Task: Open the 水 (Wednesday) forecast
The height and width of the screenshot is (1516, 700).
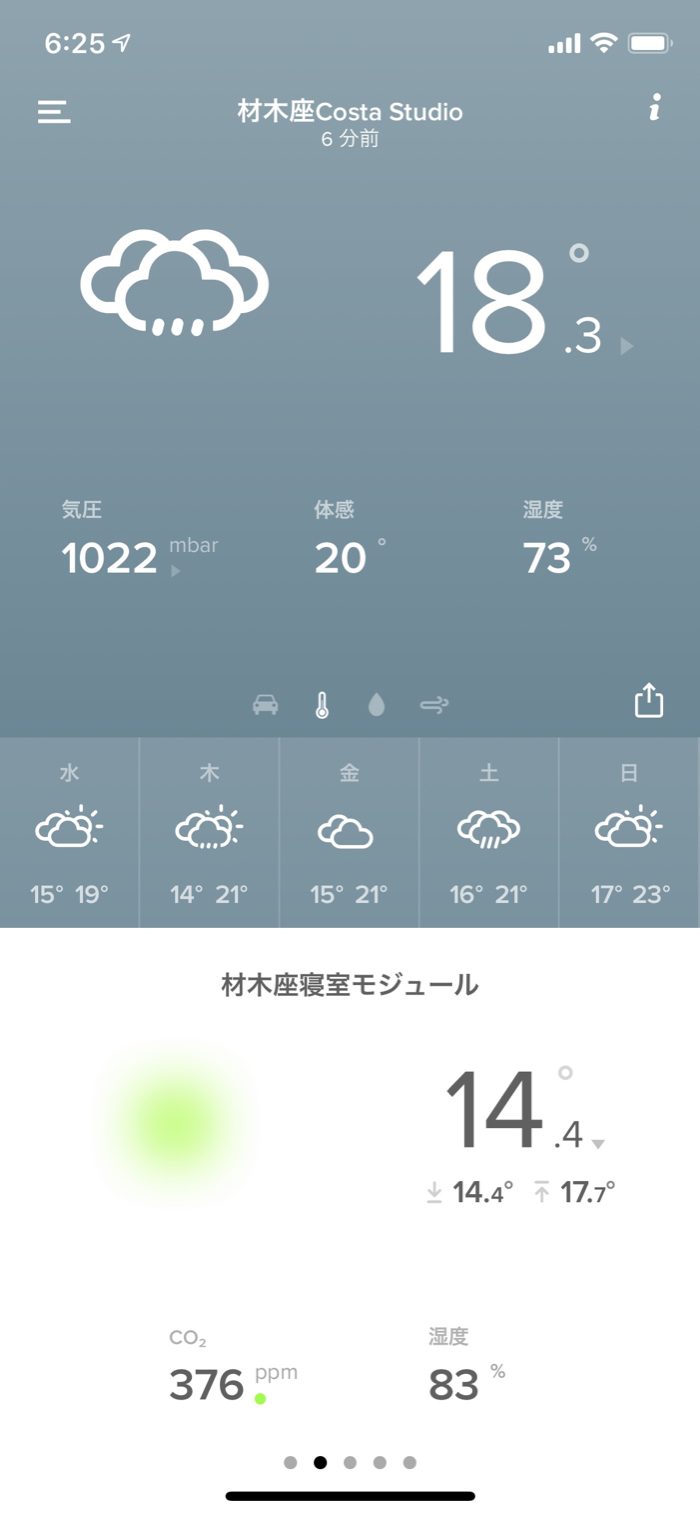Action: (x=70, y=832)
